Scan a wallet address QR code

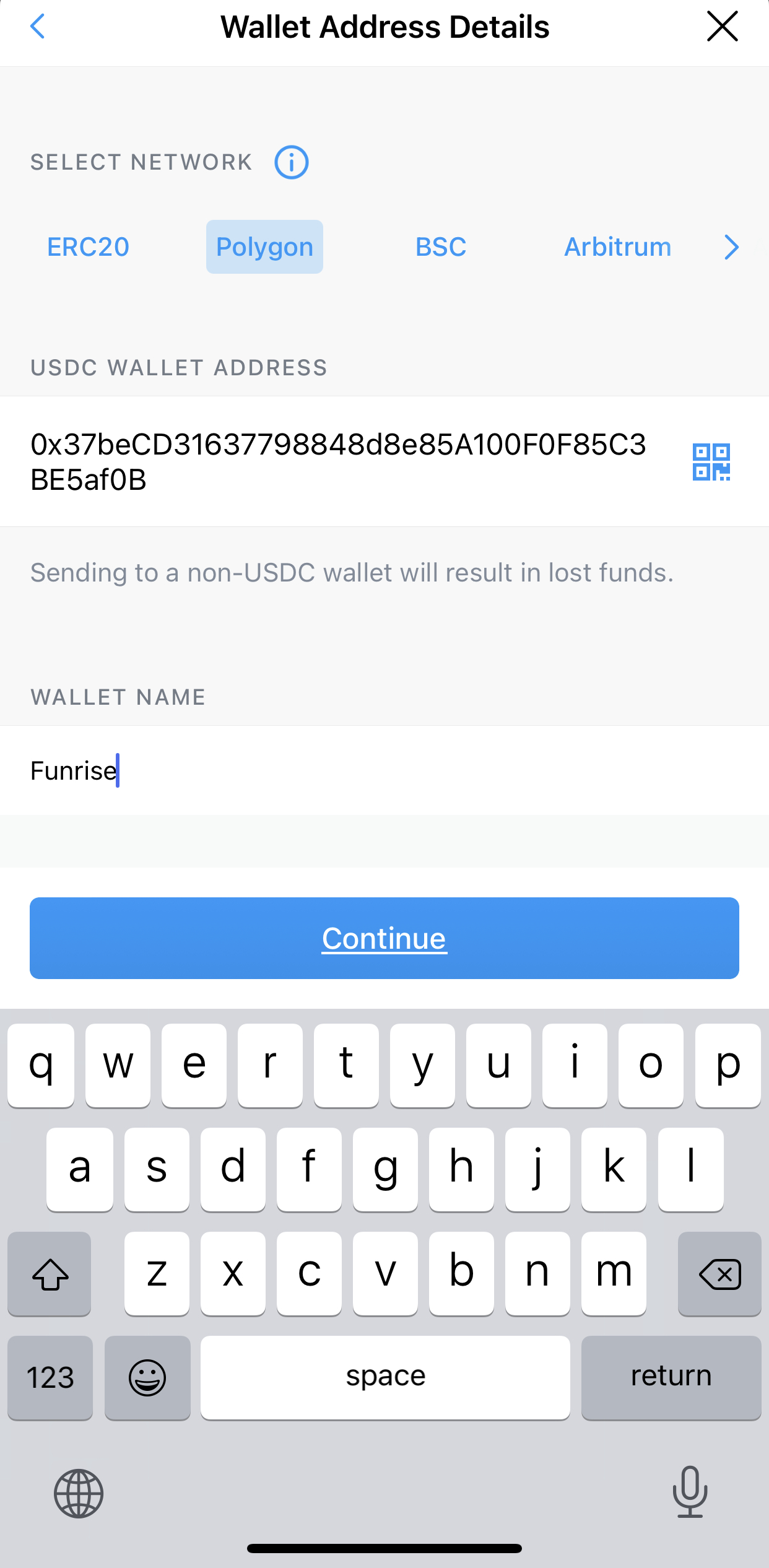point(711,462)
